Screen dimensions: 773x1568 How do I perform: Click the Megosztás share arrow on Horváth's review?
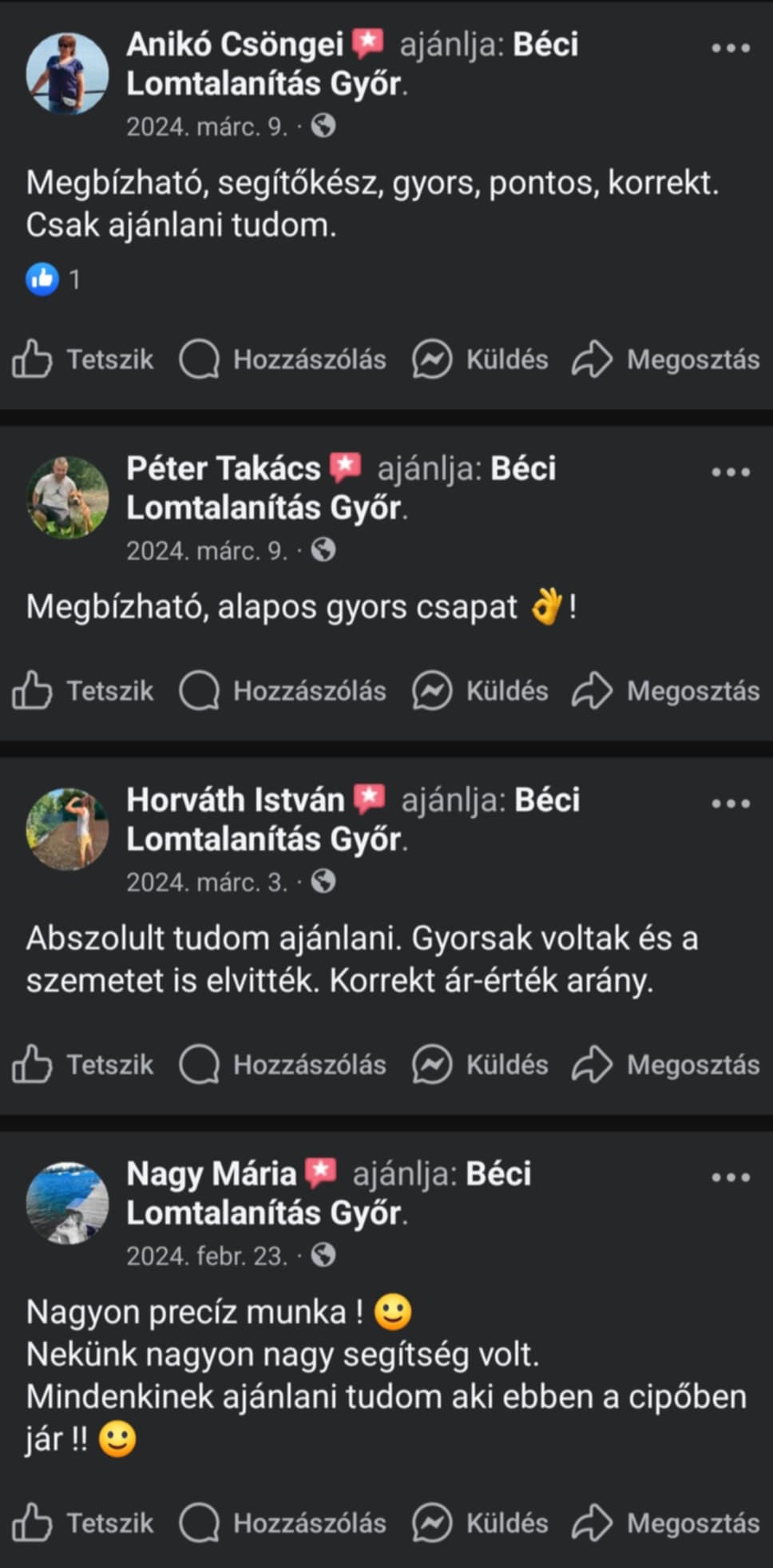pos(593,1064)
